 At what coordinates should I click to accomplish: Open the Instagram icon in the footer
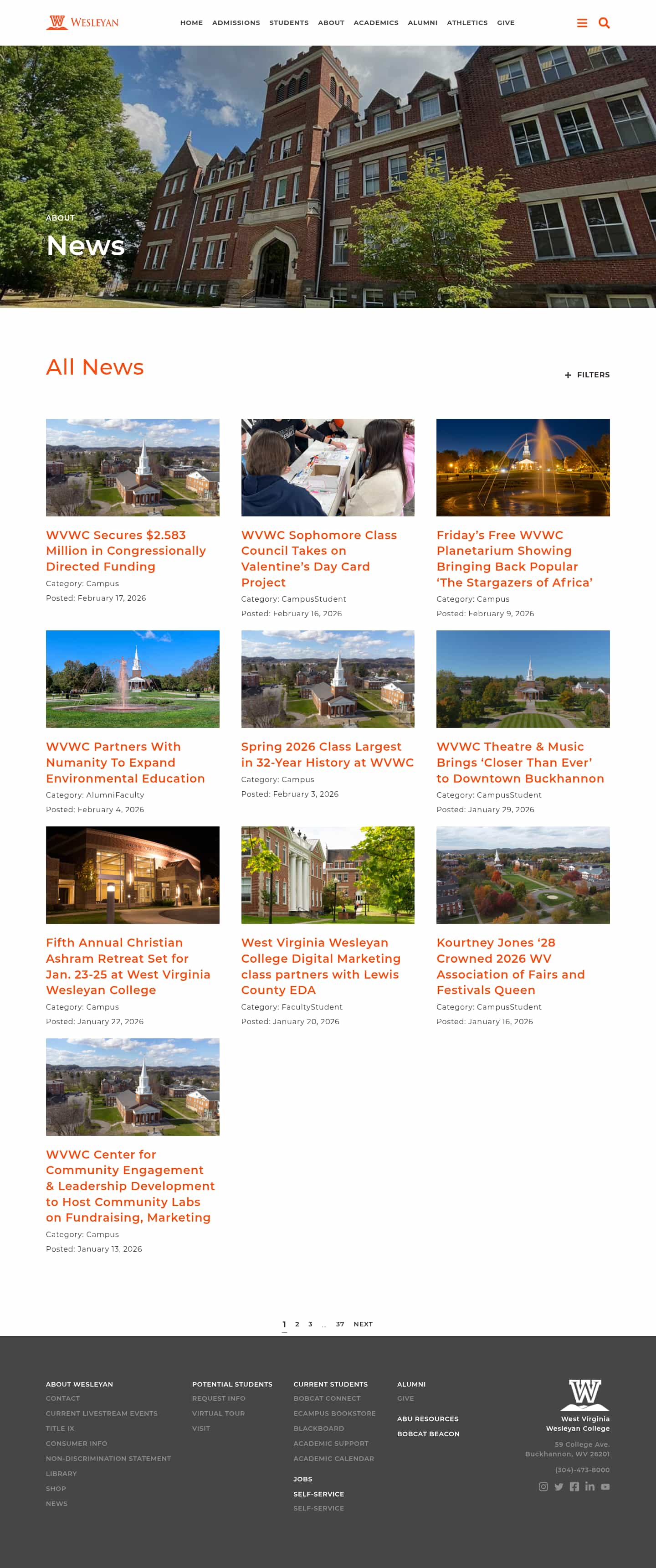click(x=543, y=1486)
